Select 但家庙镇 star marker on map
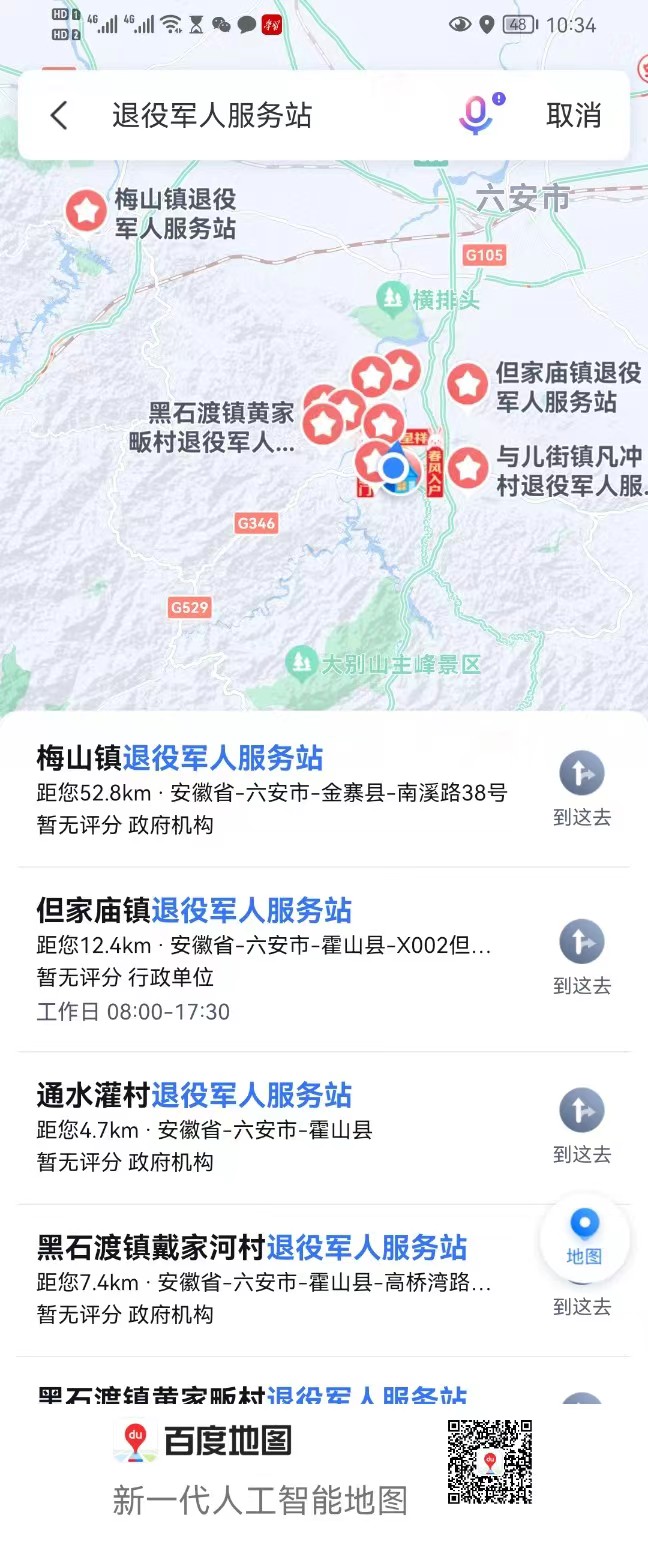Viewport: 648px width, 1544px height. pos(467,385)
